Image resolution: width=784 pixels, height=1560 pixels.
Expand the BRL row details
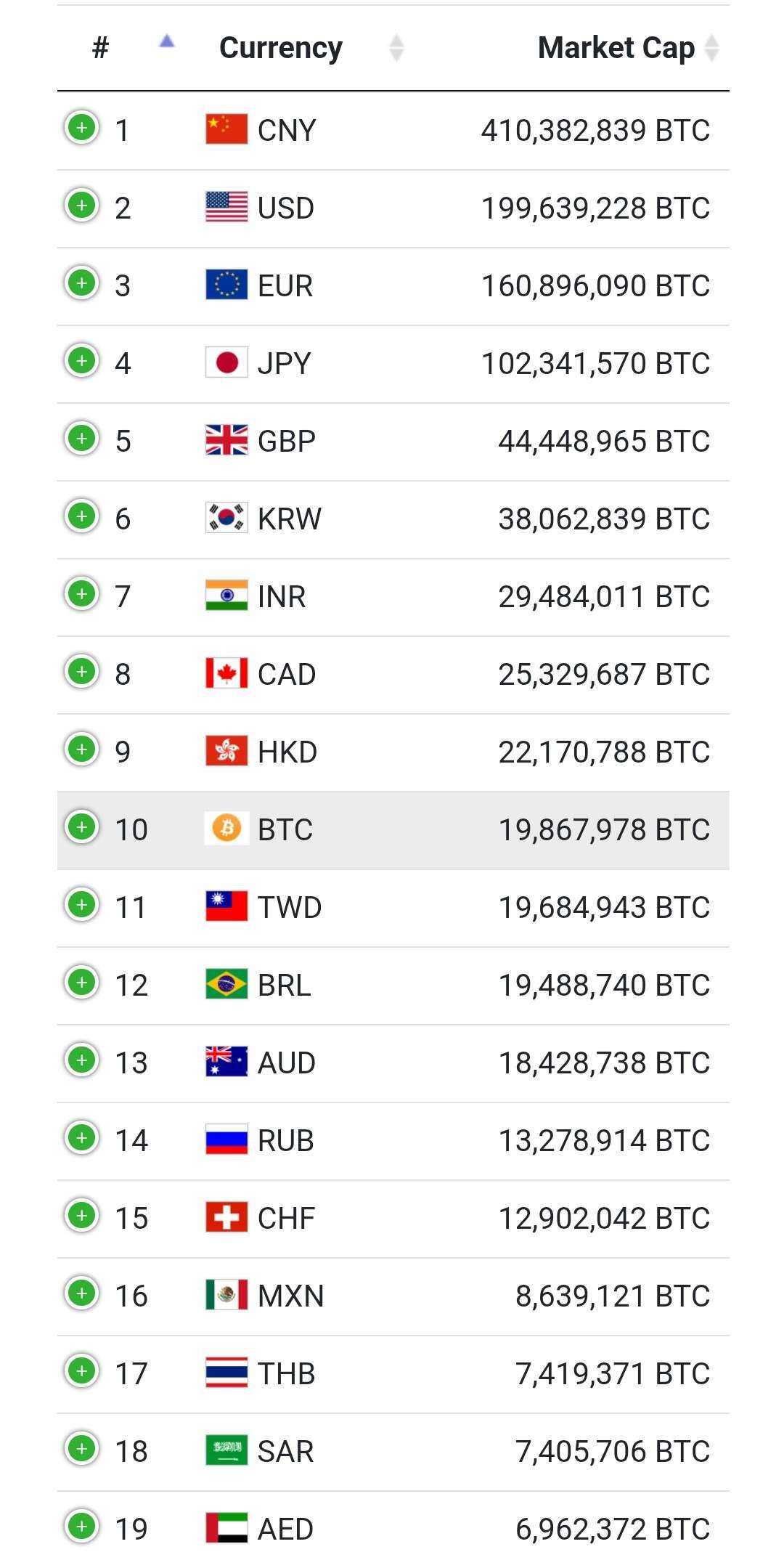click(x=82, y=983)
